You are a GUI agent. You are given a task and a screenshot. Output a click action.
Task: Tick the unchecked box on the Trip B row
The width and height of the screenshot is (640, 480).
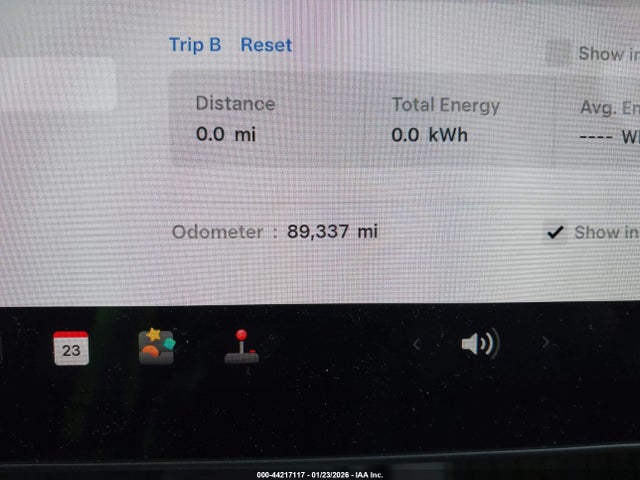[558, 54]
